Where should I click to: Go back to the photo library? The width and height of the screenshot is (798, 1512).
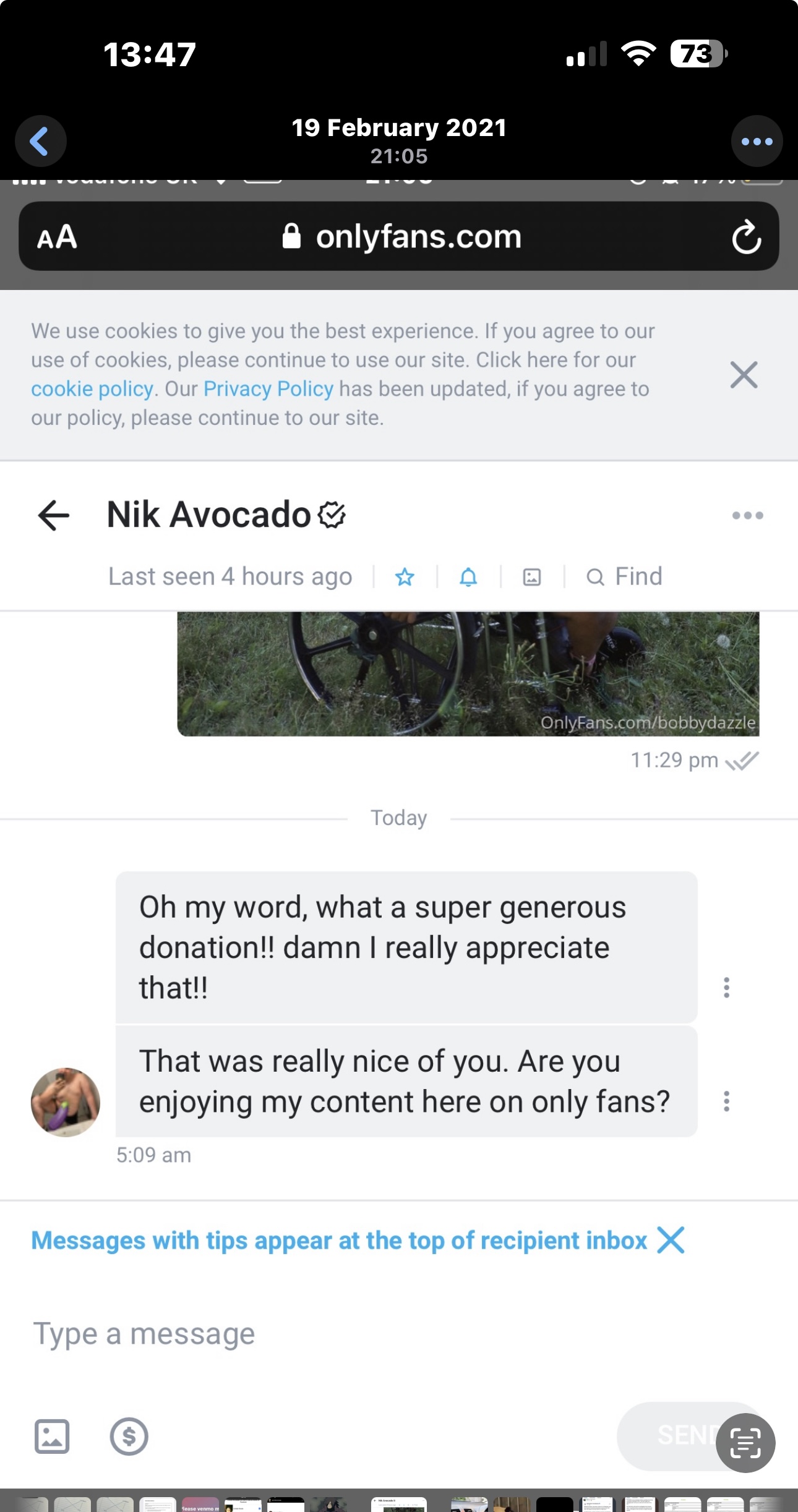40,142
